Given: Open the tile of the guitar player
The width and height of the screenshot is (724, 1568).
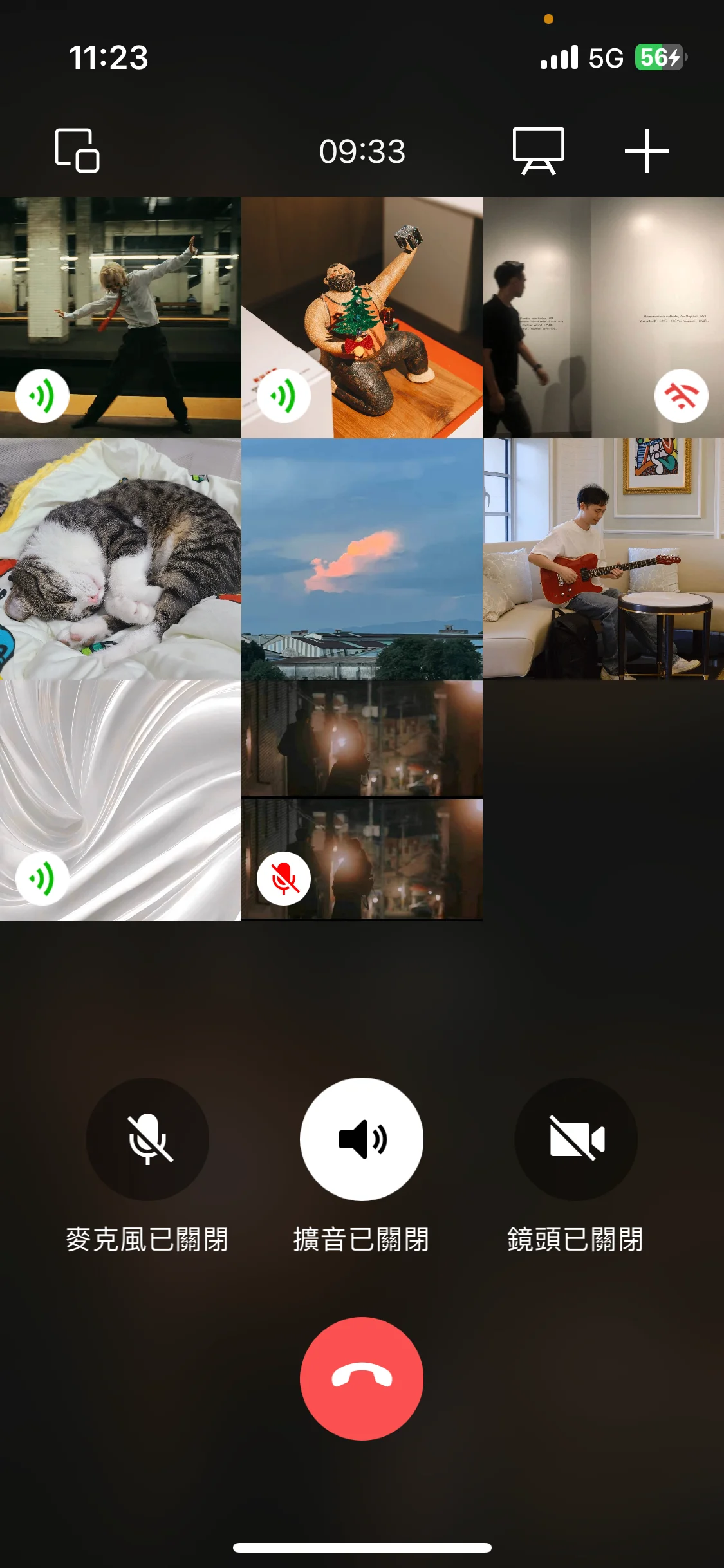Looking at the screenshot, I should point(603,559).
